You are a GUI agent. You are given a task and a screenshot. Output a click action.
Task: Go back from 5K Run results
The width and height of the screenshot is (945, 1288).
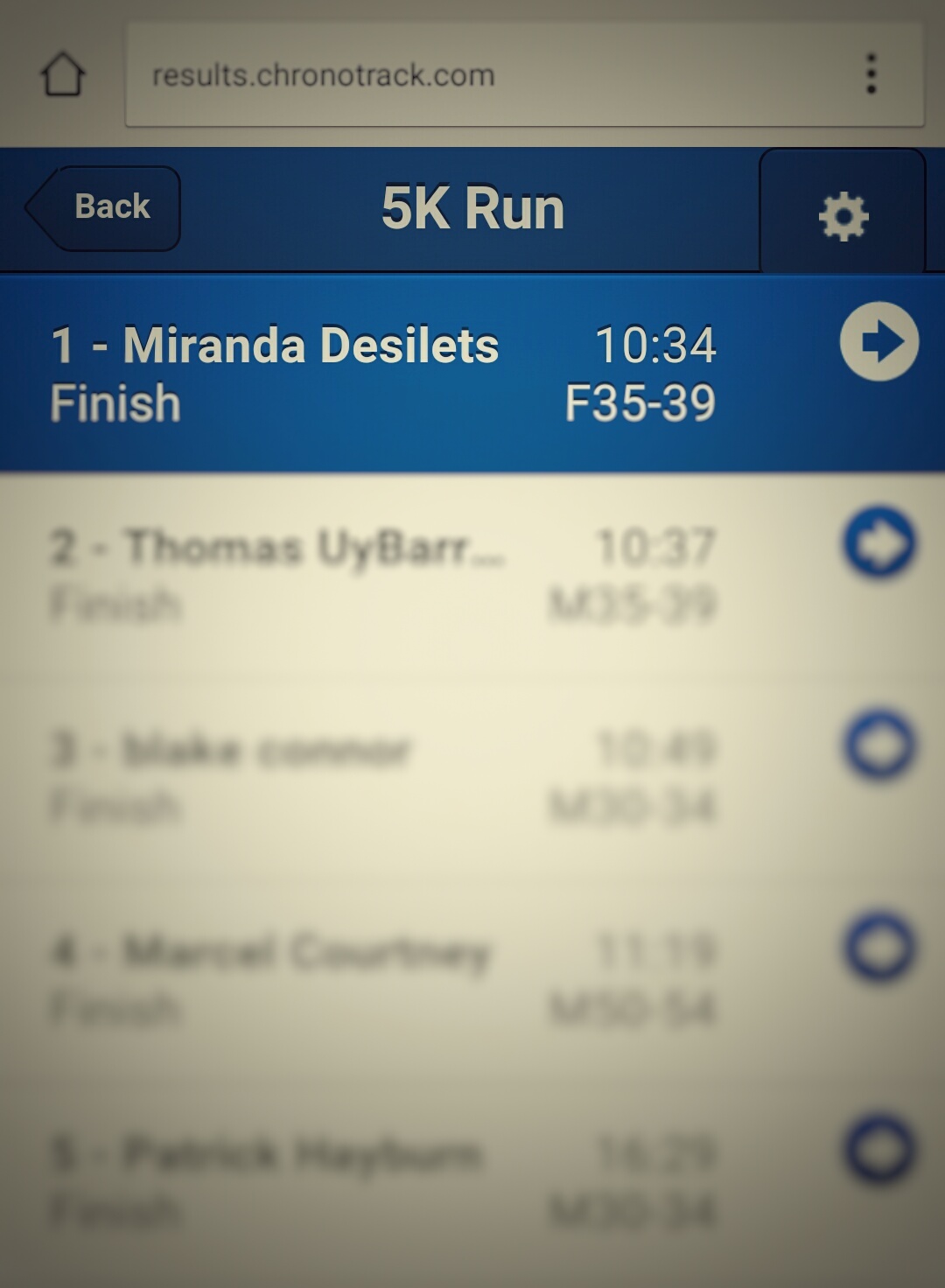click(105, 208)
